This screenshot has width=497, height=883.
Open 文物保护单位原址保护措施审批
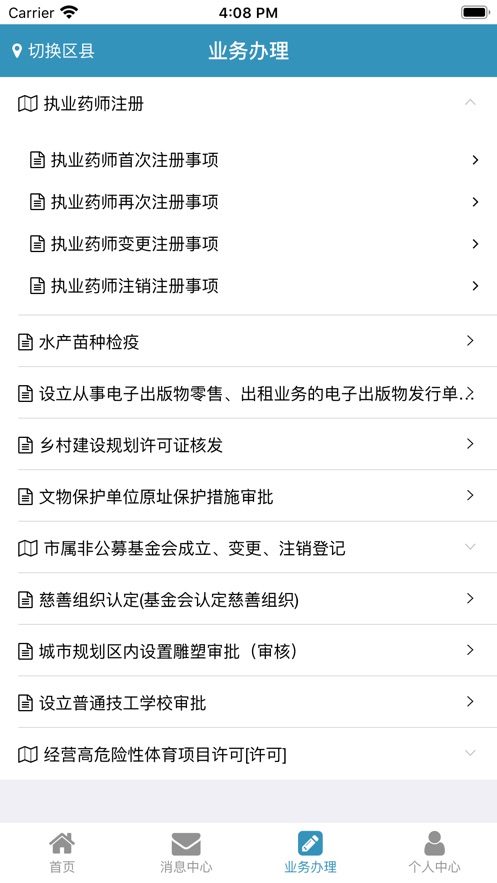coord(248,496)
